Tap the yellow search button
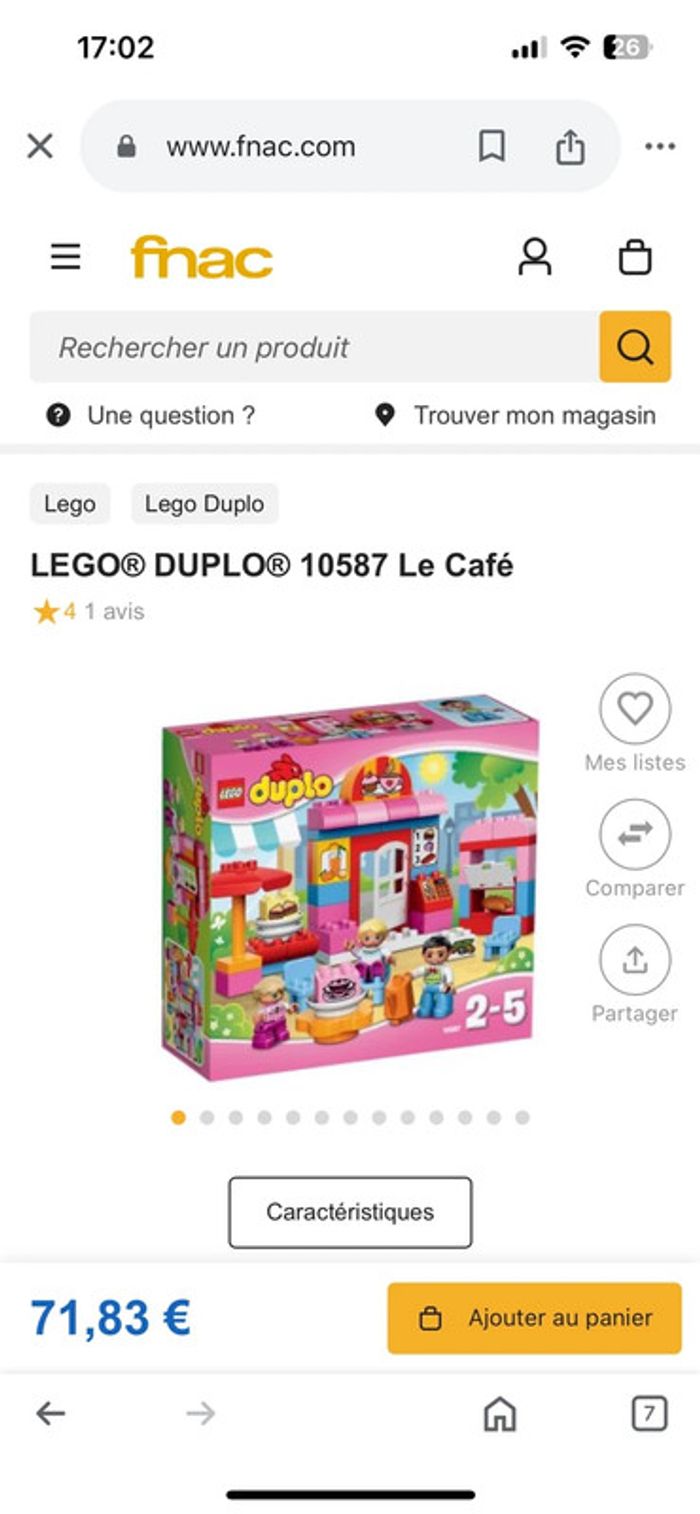Viewport: 700px width, 1514px height. [635, 347]
